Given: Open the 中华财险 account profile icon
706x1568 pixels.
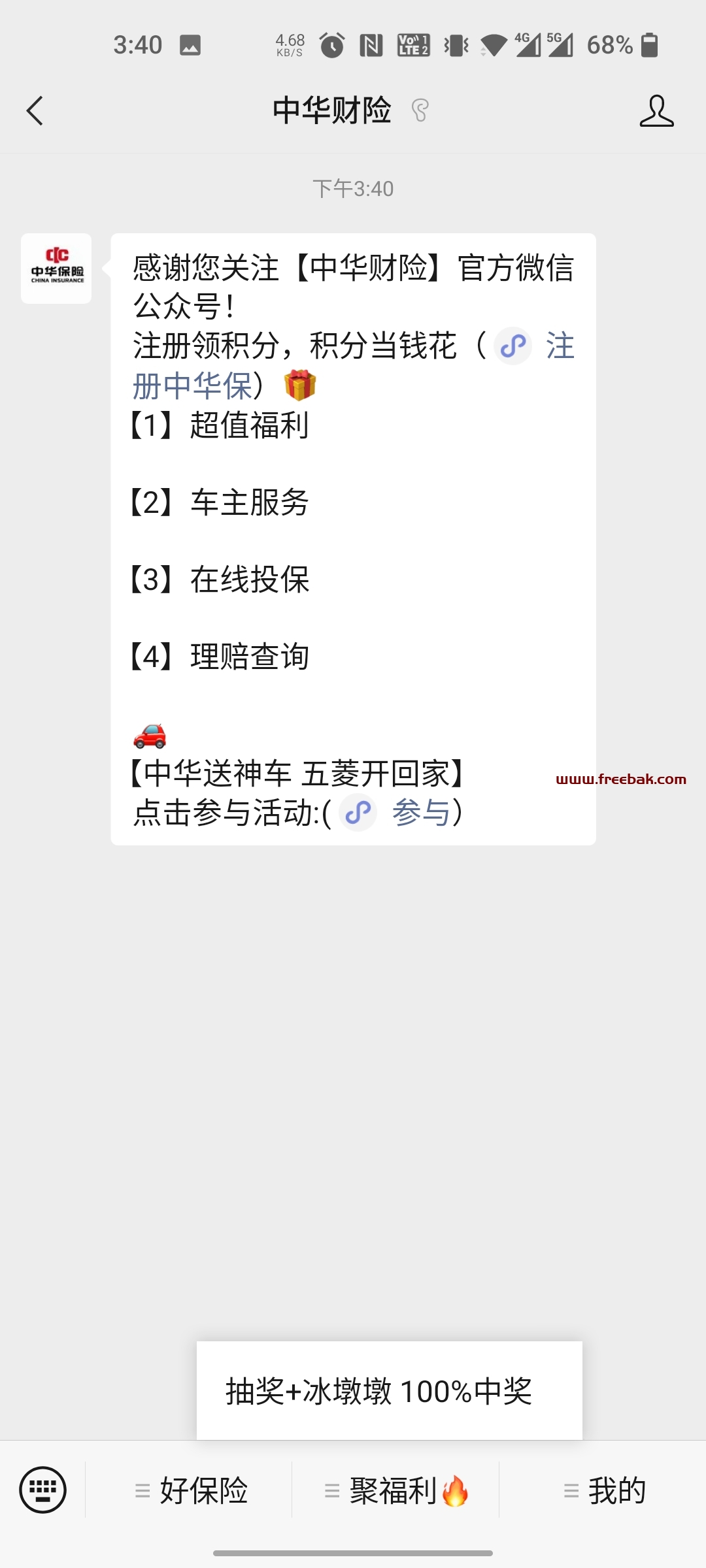Looking at the screenshot, I should [656, 110].
